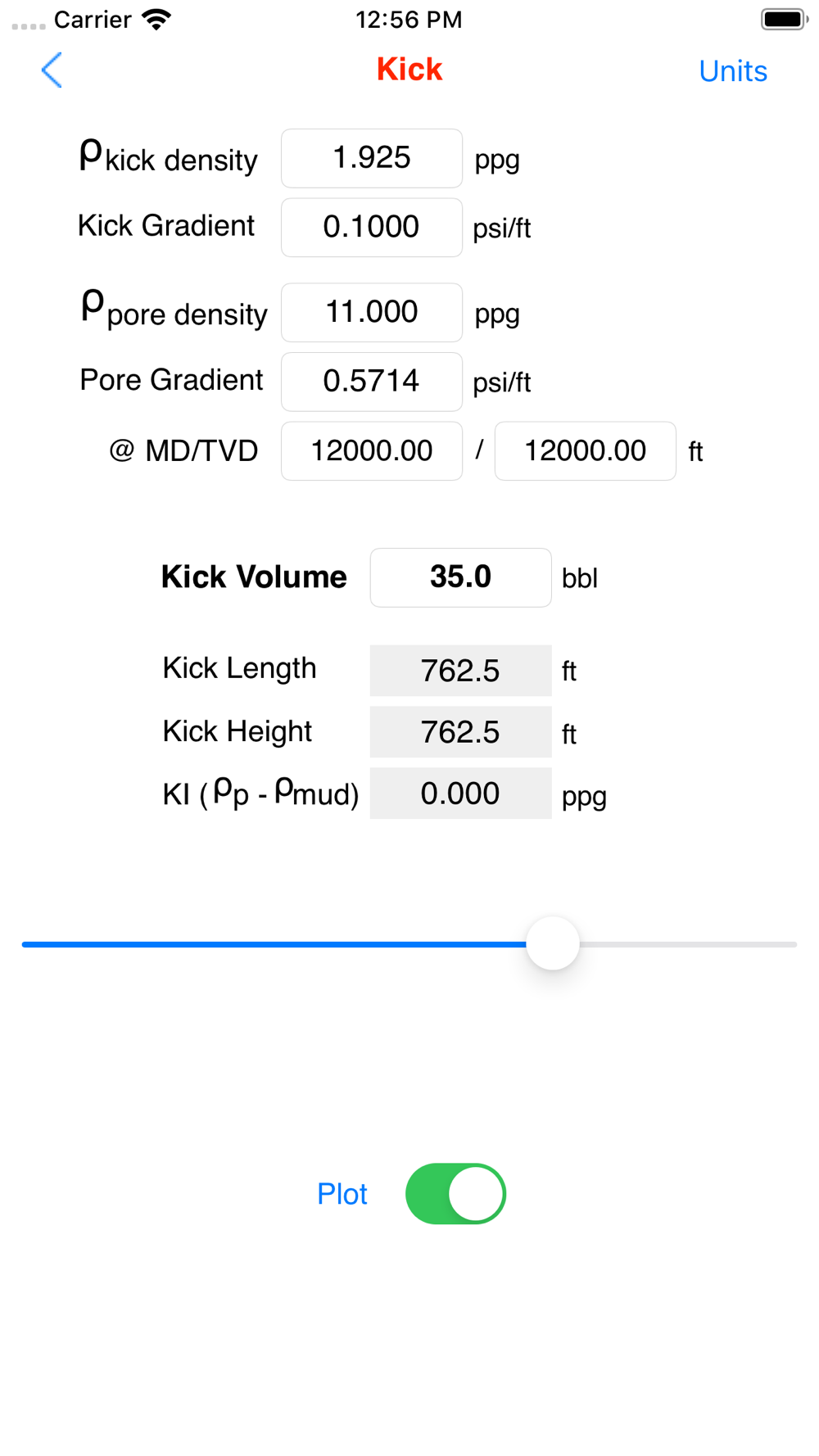Viewport: 819px width, 1456px height.
Task: Edit the Pore Gradient field
Action: [372, 382]
